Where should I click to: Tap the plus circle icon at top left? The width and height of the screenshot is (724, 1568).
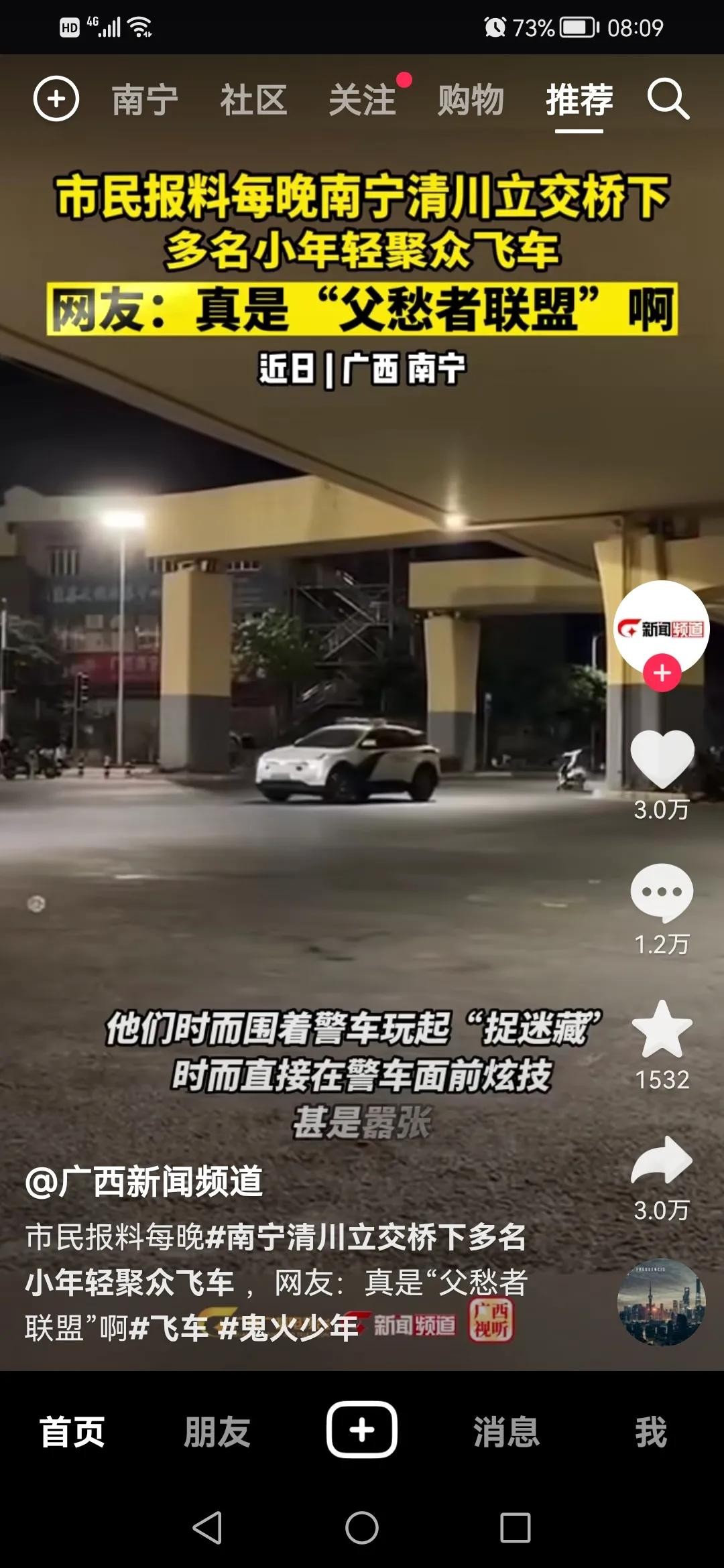click(x=56, y=99)
